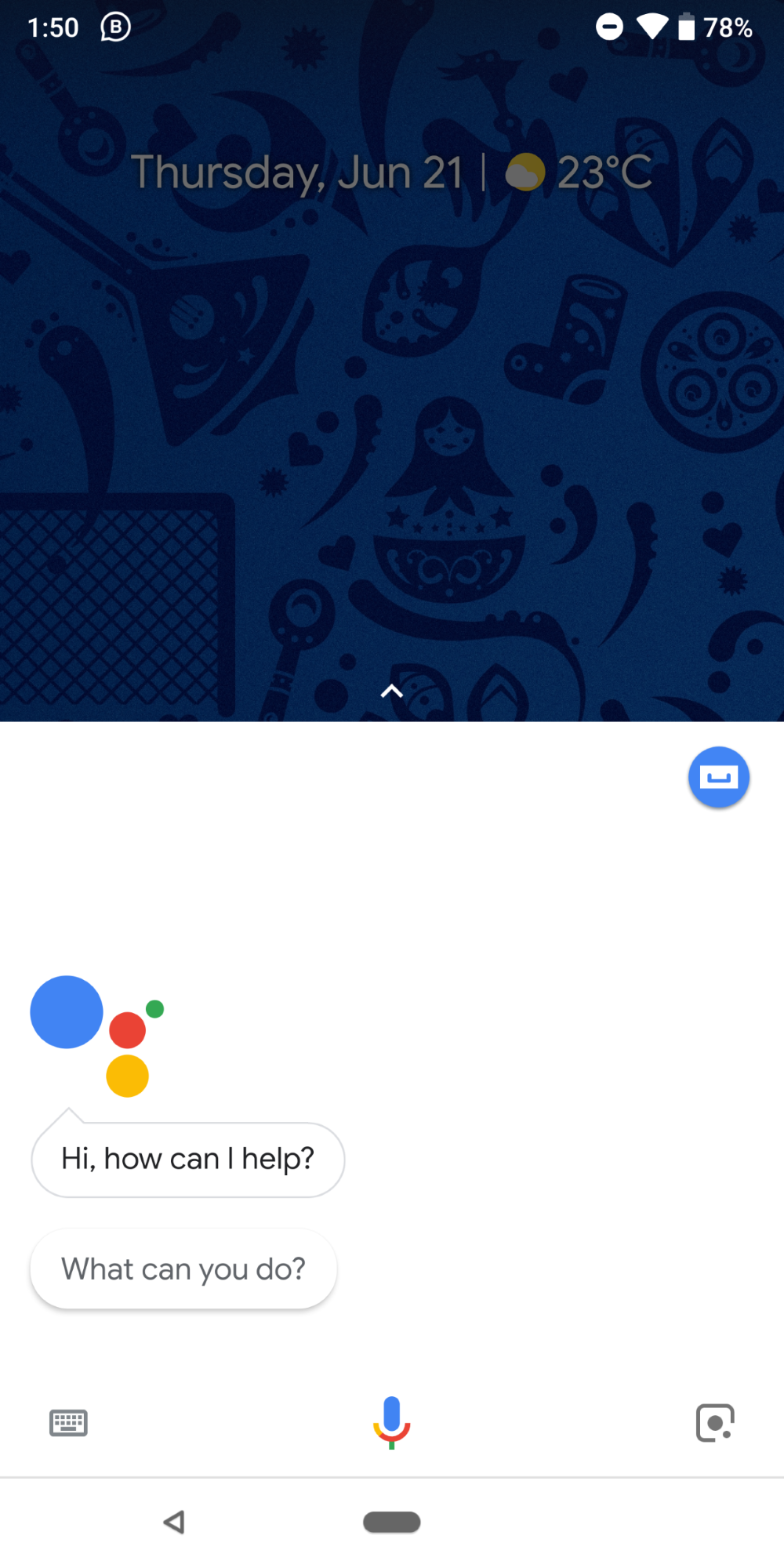Open the date and weather widget
This screenshot has width=784, height=1568.
(391, 172)
